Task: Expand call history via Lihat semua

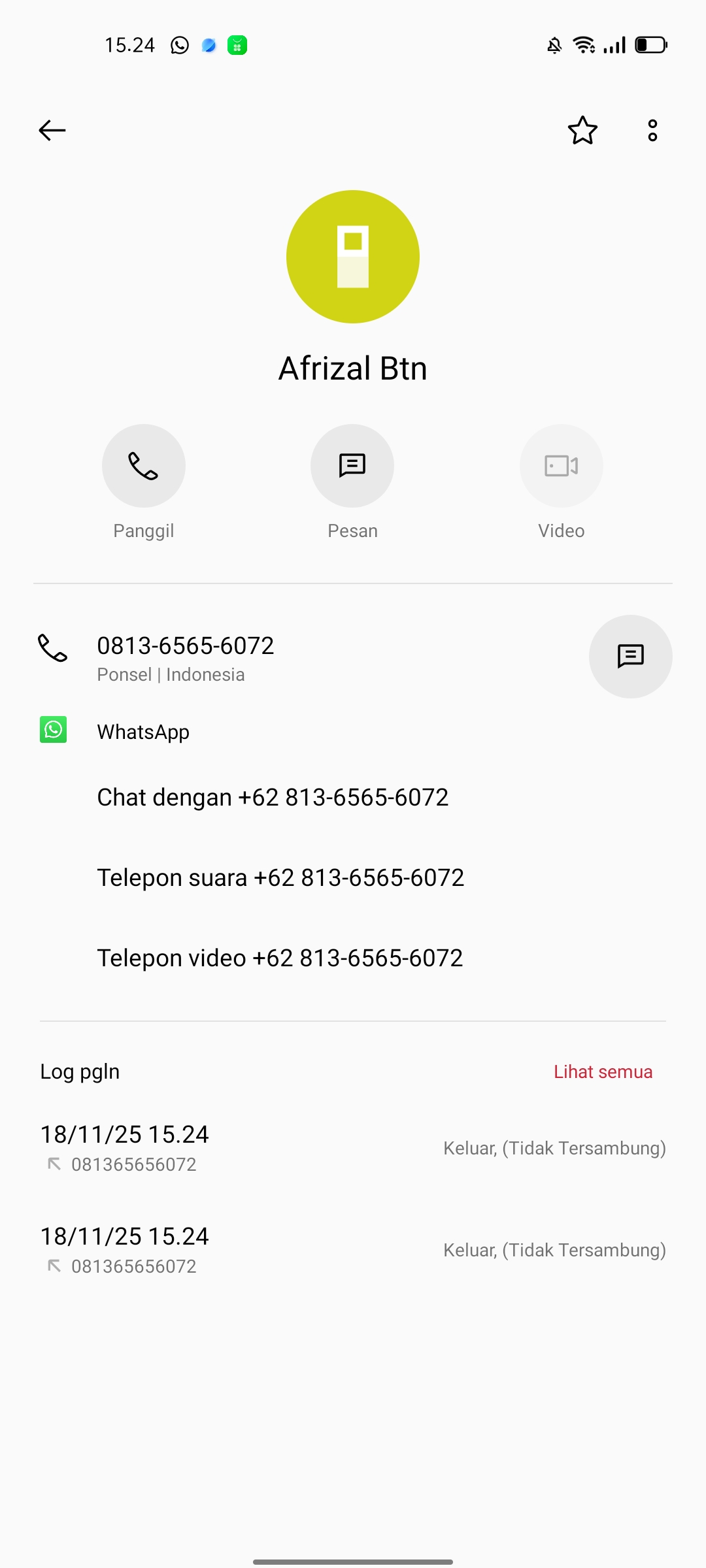Action: [603, 1071]
